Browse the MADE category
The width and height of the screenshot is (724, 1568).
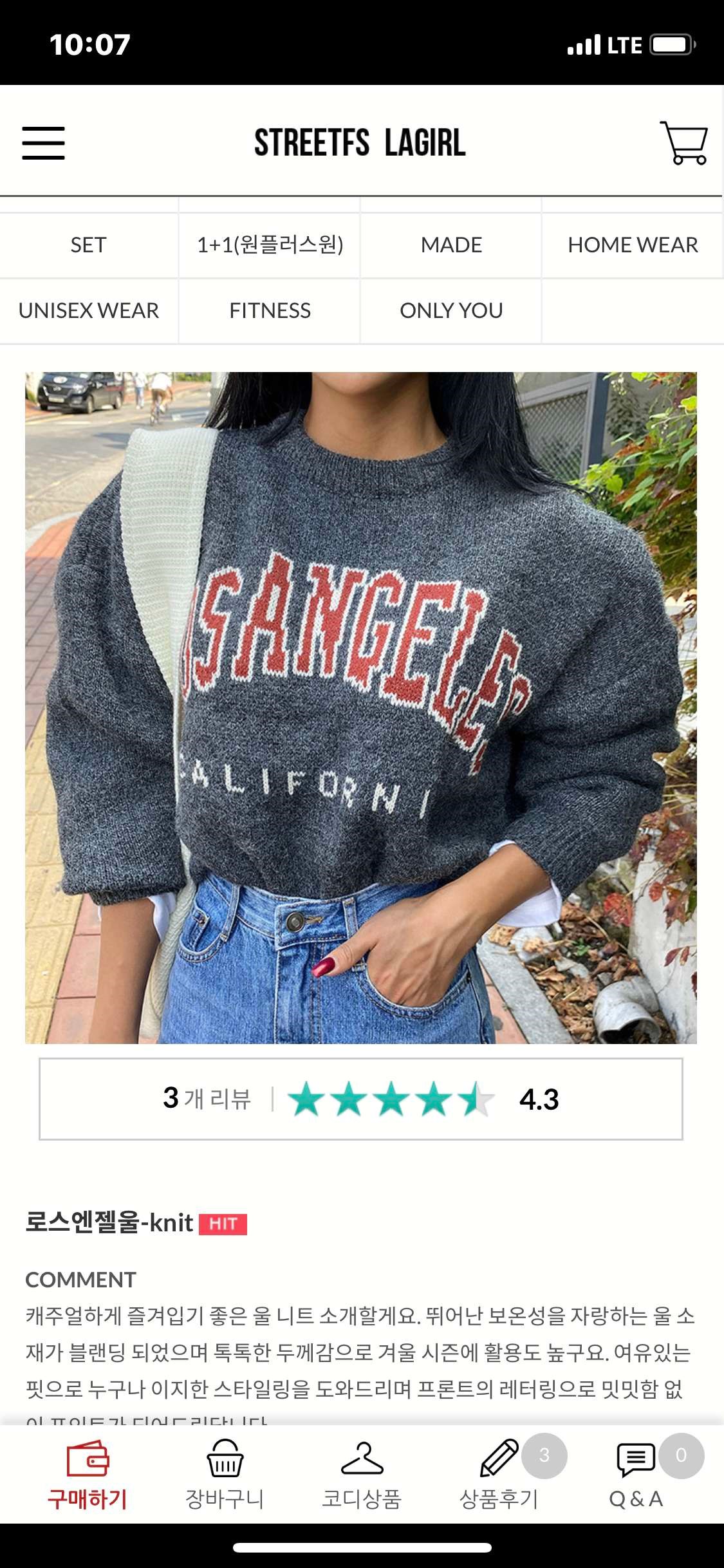pyautogui.click(x=451, y=245)
